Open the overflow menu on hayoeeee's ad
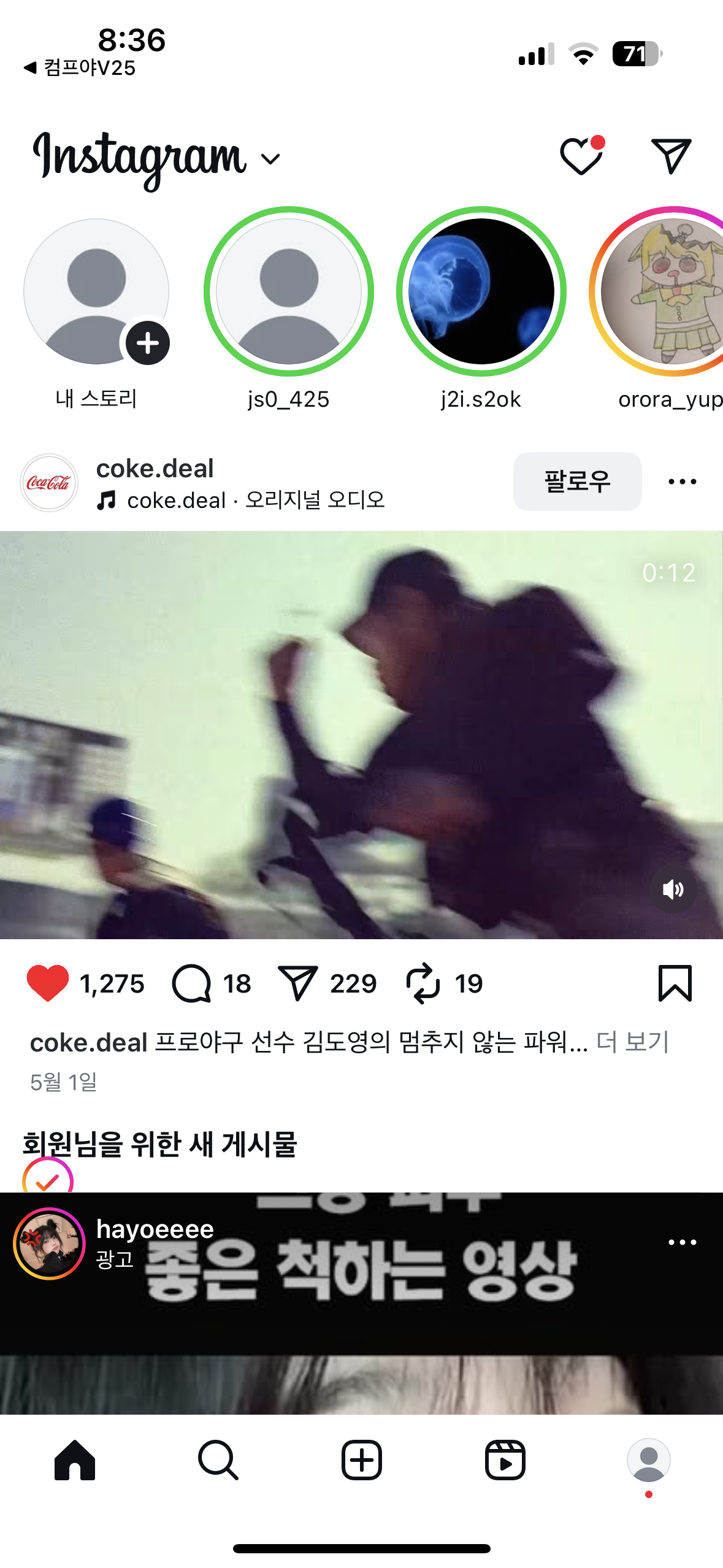Screen dimensions: 723x1568 682,1242
